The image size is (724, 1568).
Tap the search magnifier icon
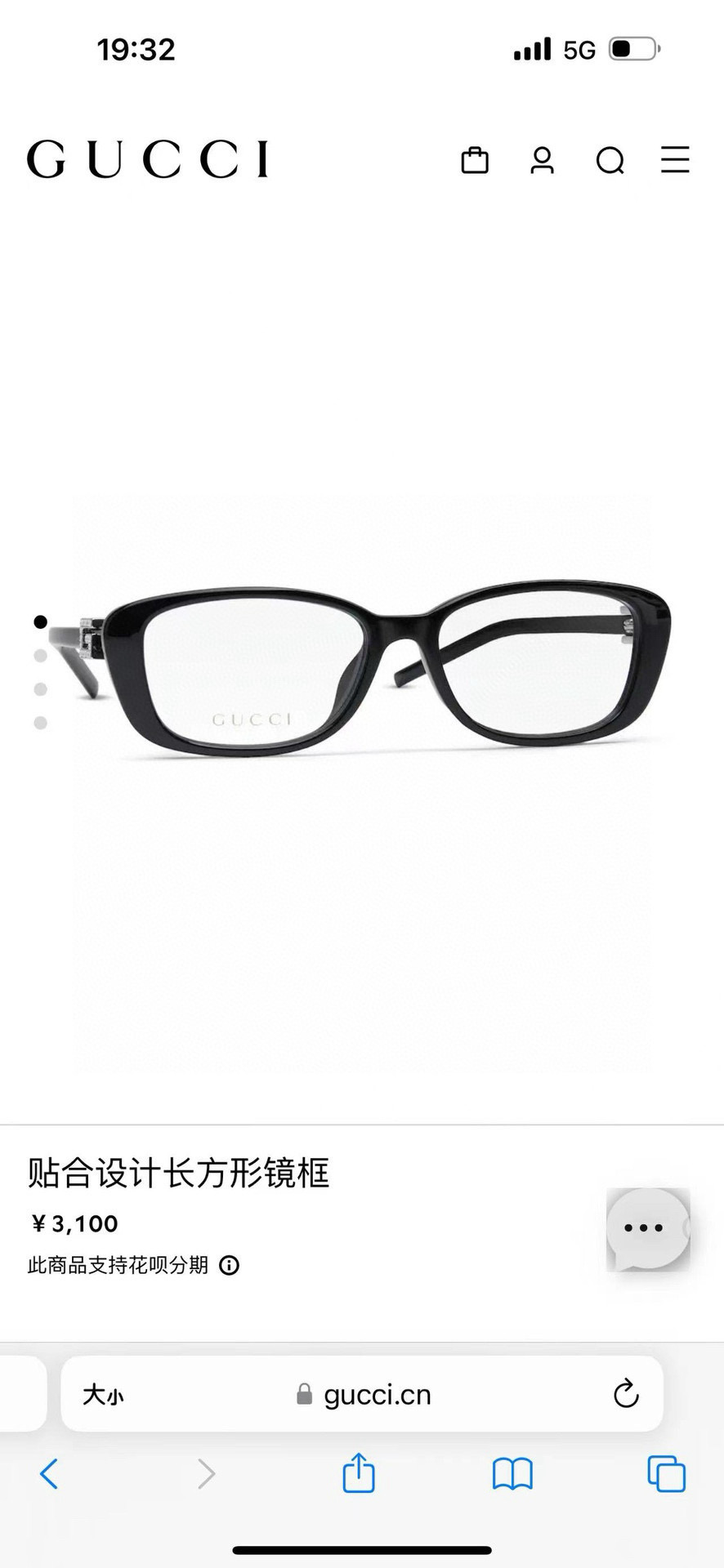click(610, 161)
